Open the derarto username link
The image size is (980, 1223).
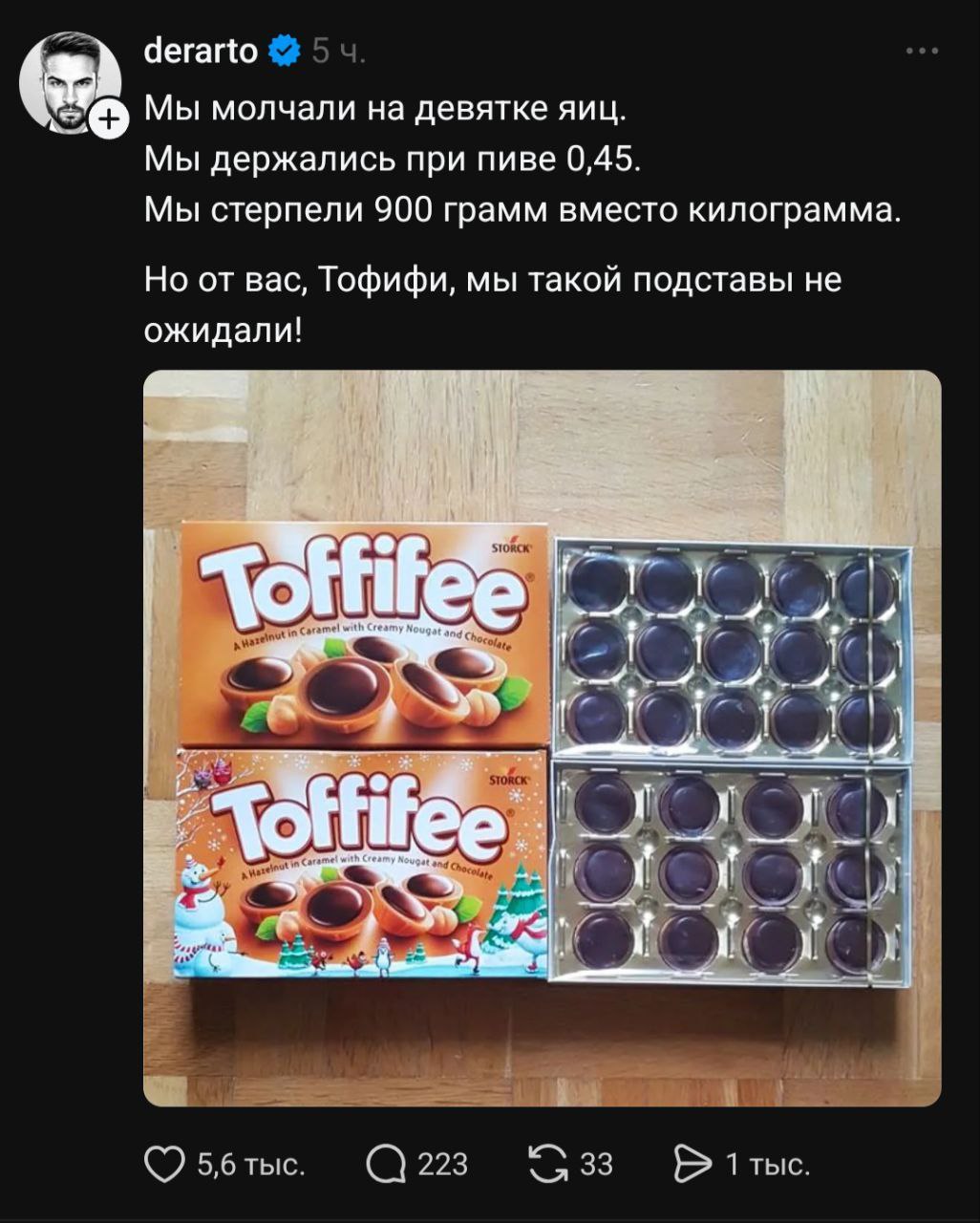[x=200, y=51]
